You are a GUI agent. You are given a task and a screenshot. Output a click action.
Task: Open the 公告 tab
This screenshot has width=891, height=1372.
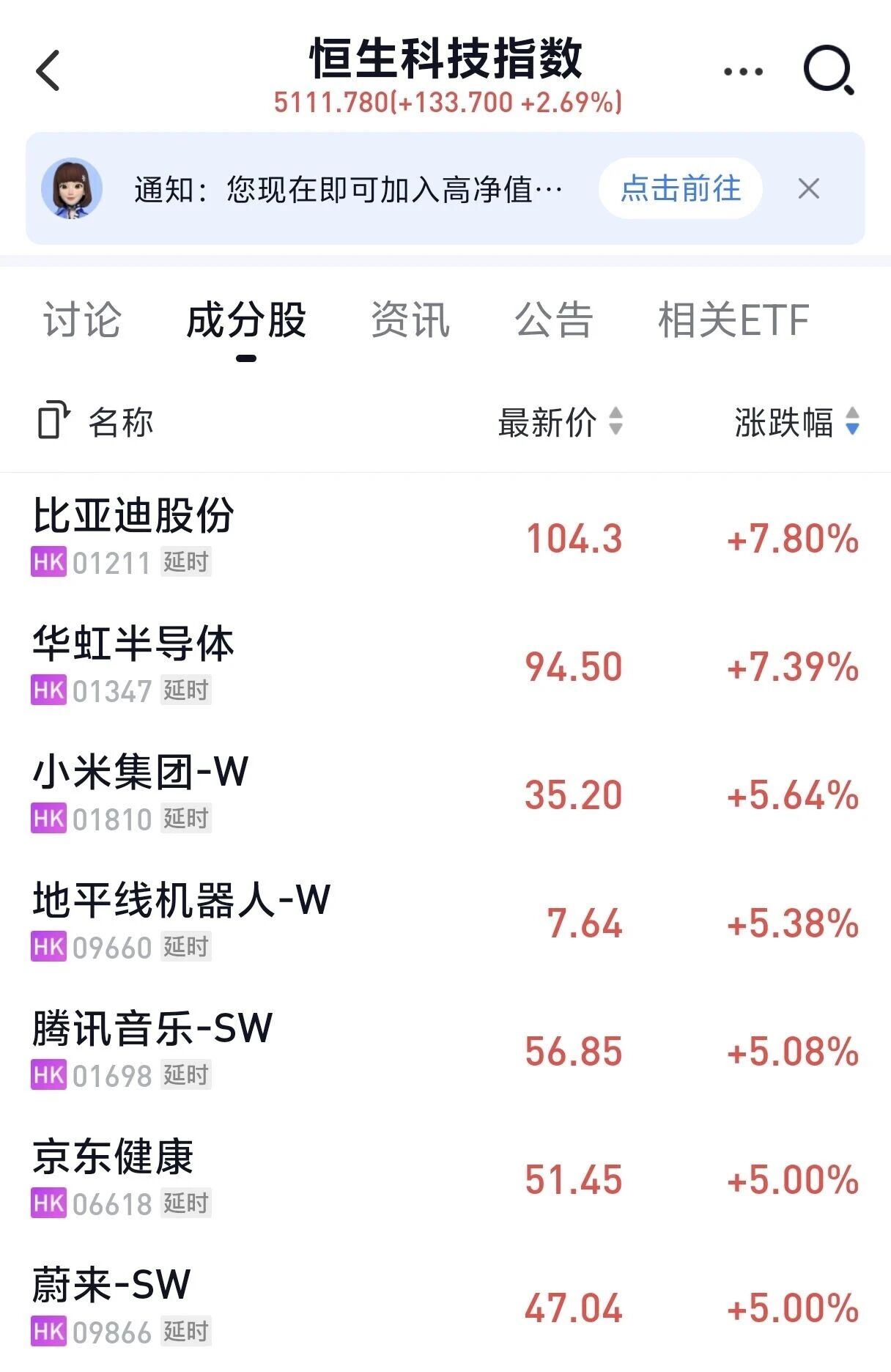554,320
